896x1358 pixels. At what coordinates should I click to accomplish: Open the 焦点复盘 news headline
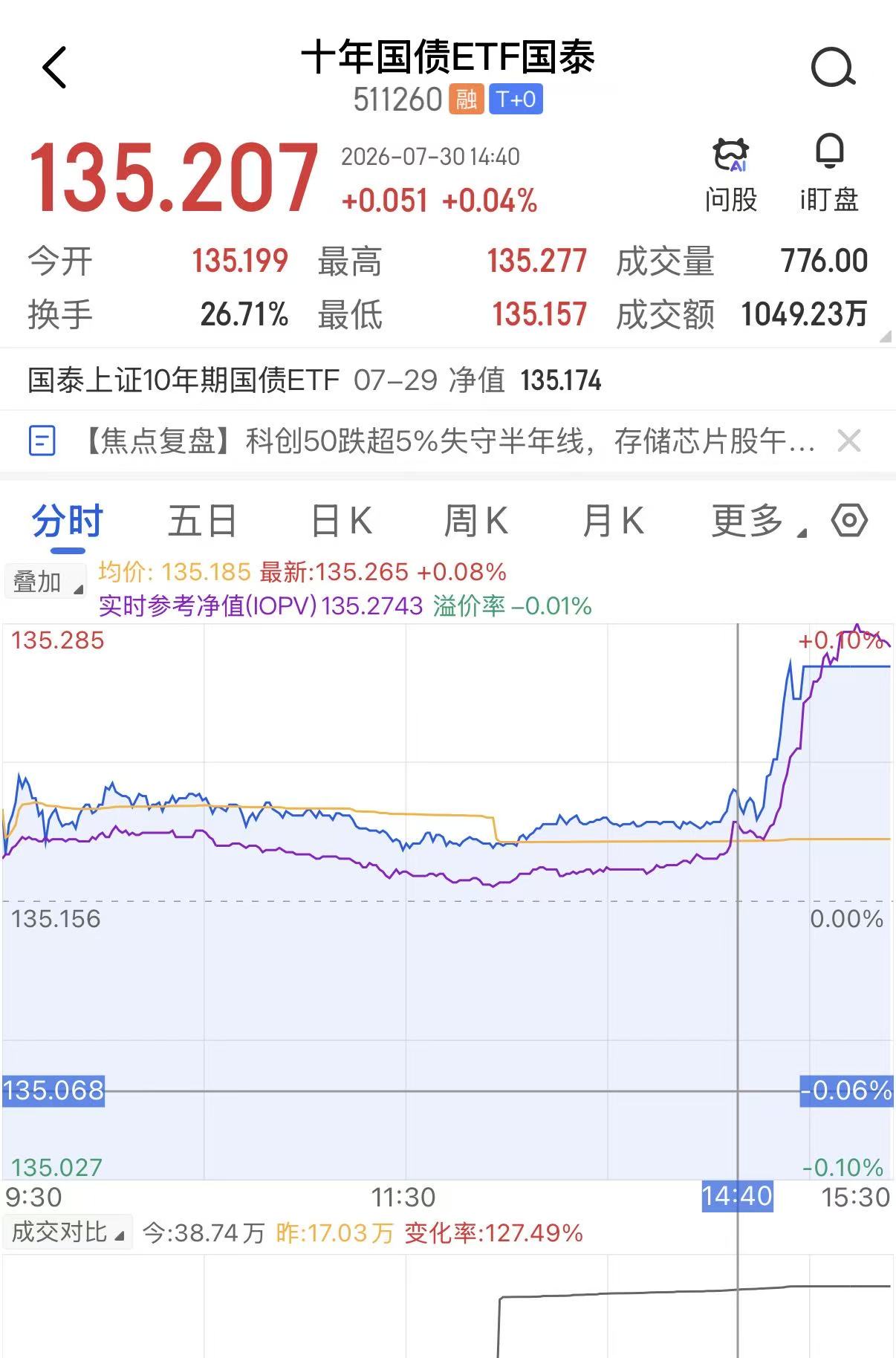point(447,441)
